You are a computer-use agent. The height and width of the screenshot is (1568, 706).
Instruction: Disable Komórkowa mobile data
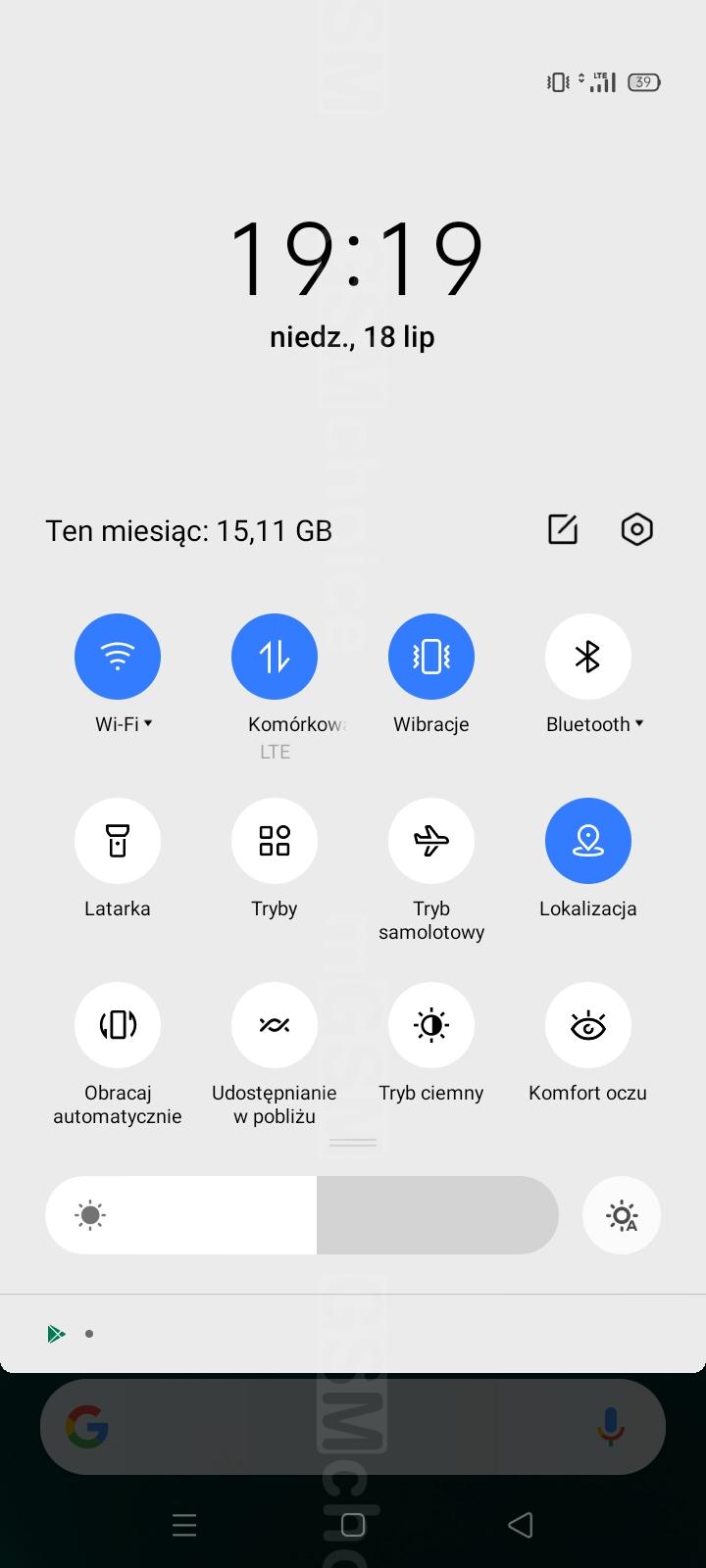point(275,657)
